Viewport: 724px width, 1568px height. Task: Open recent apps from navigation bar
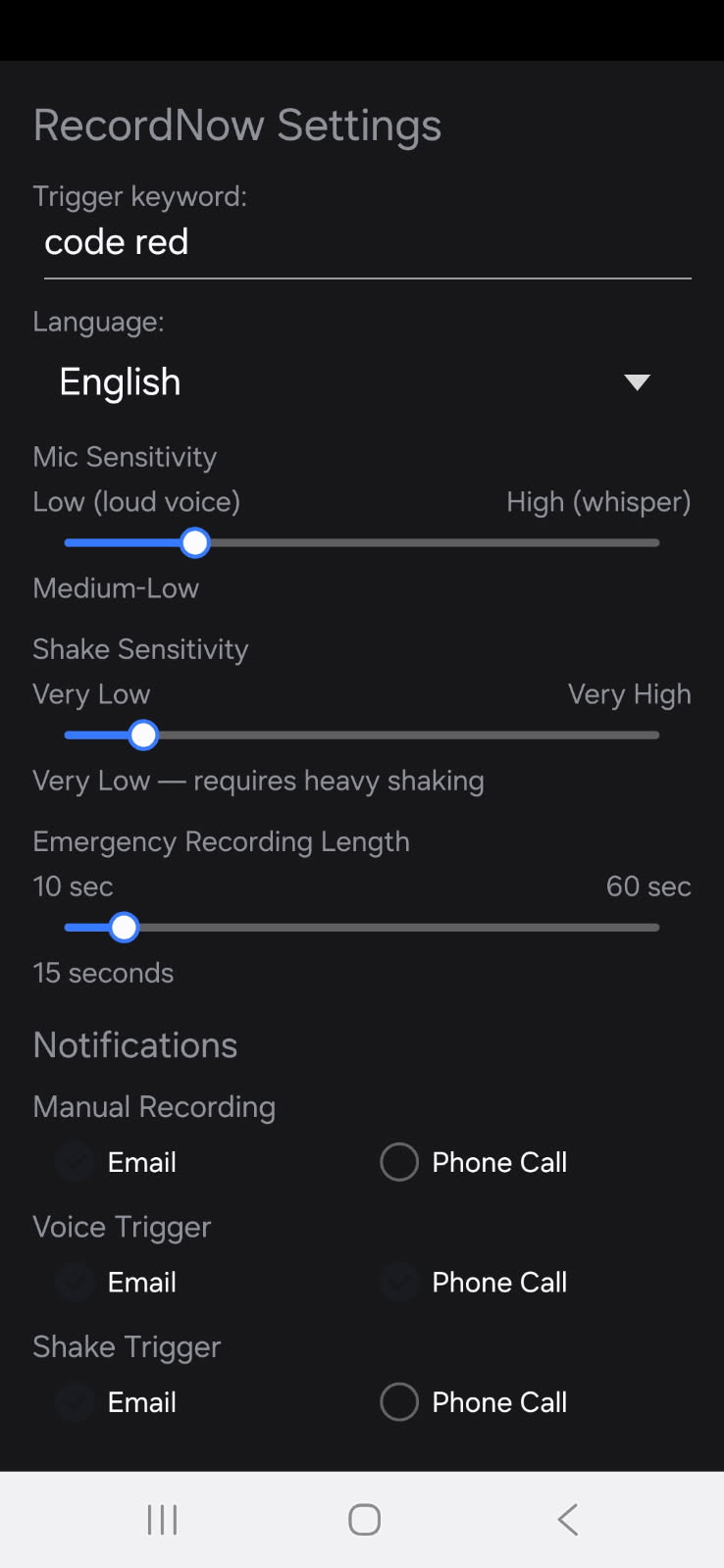point(162,1519)
